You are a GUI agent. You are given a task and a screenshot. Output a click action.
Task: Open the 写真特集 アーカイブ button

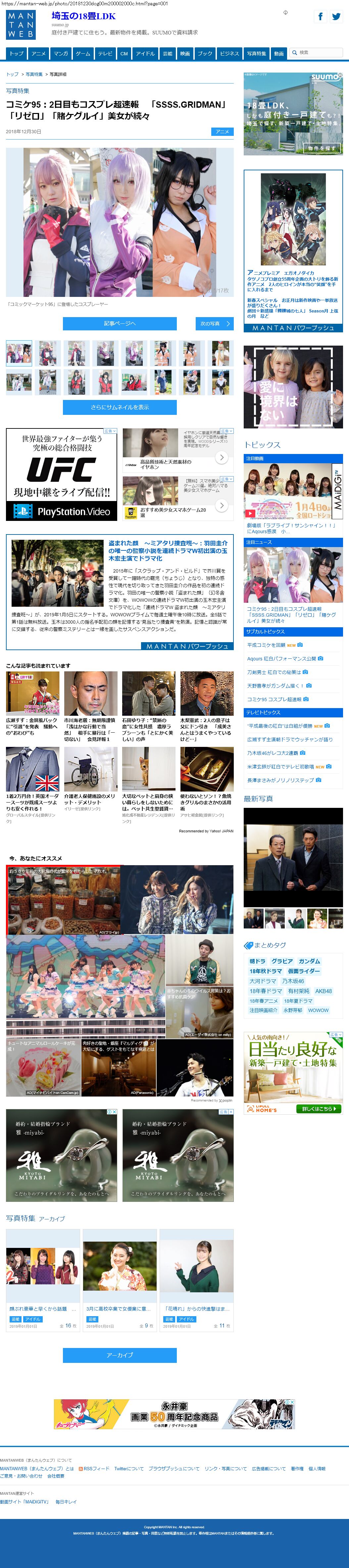(x=120, y=1355)
